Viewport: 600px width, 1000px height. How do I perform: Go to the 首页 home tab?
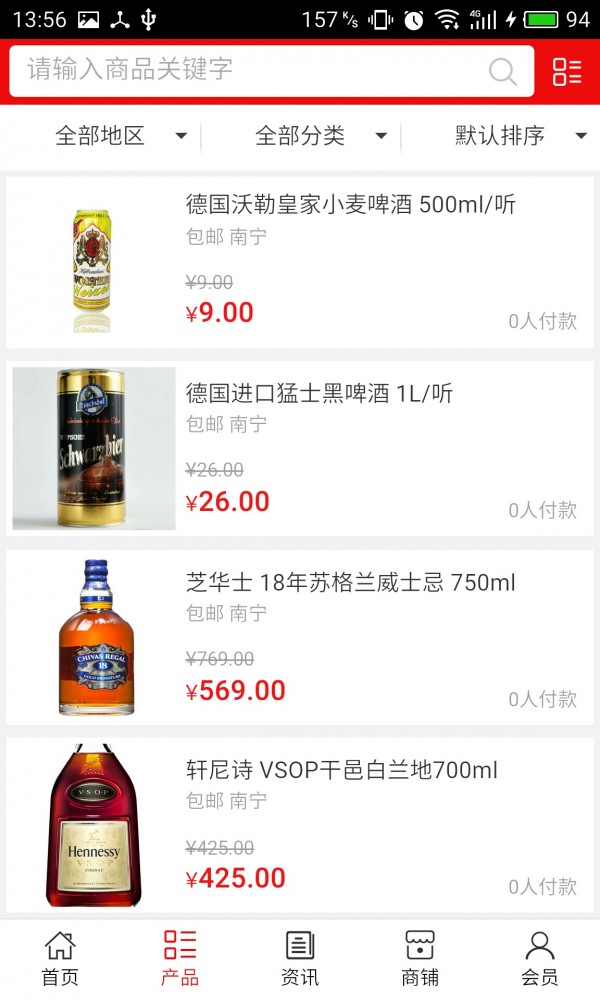point(60,958)
